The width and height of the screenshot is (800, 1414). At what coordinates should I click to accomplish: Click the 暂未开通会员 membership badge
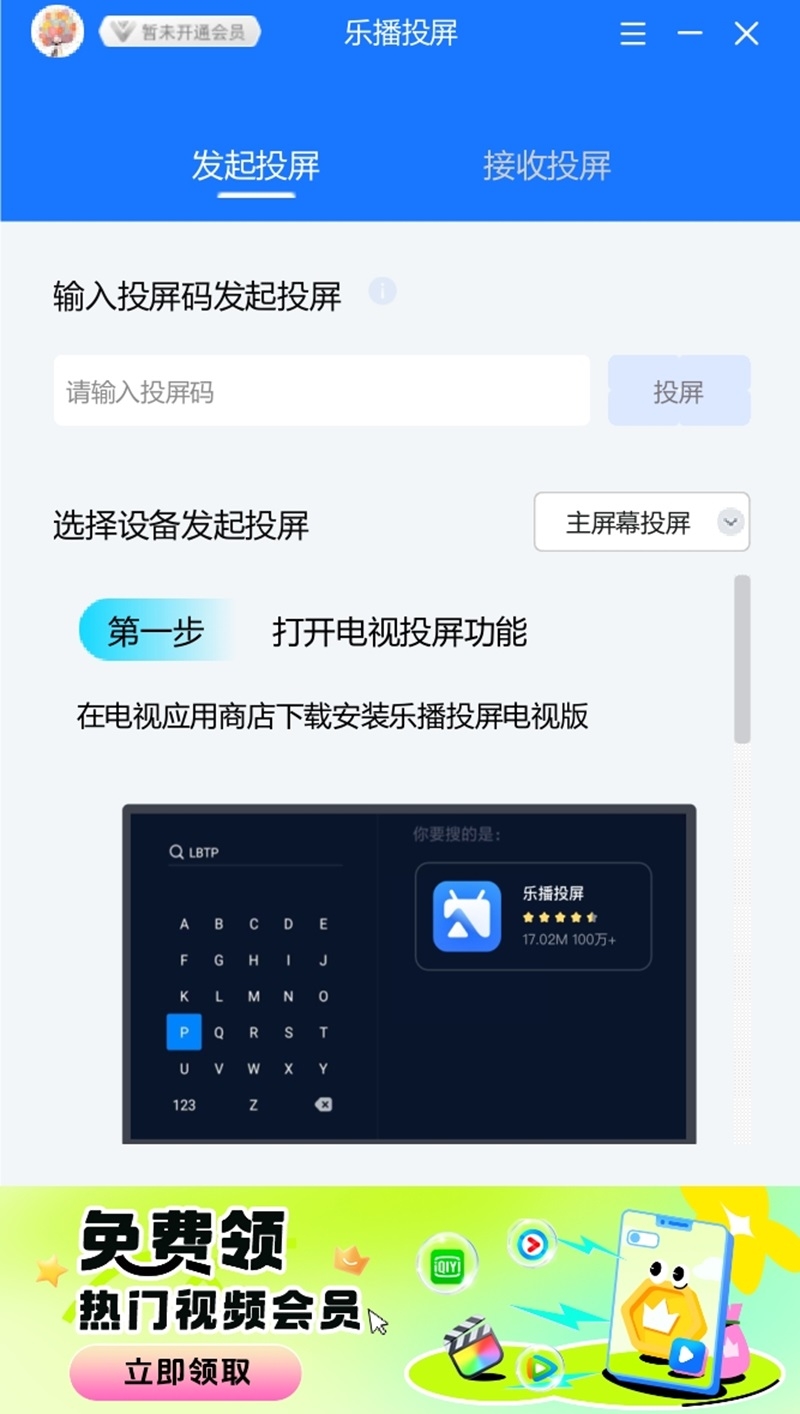coord(179,31)
